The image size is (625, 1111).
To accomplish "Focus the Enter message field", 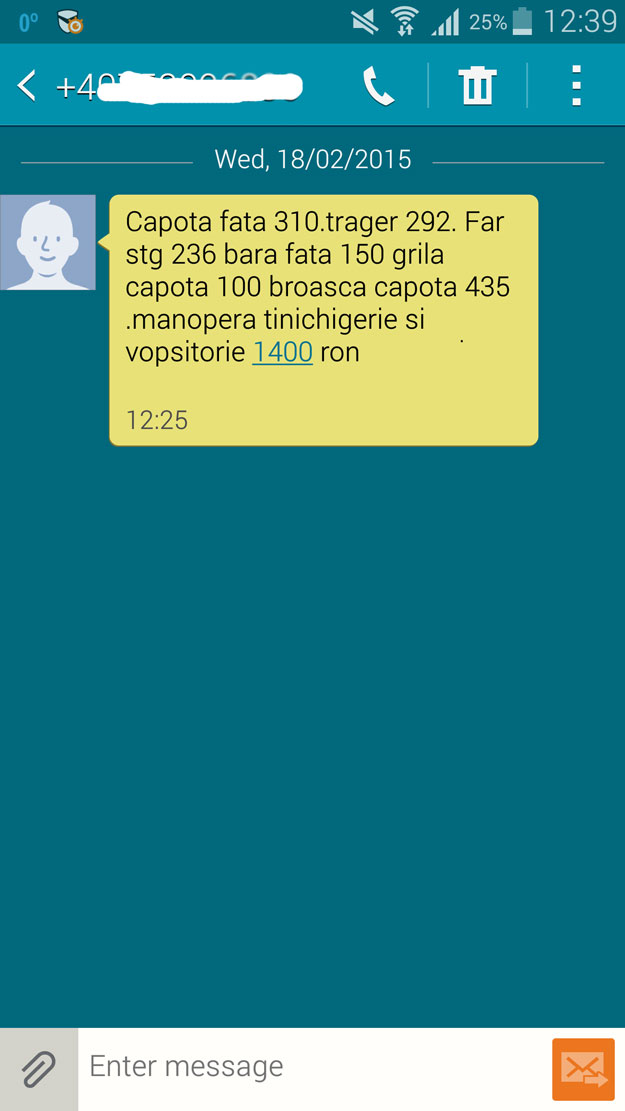I will (x=314, y=1067).
